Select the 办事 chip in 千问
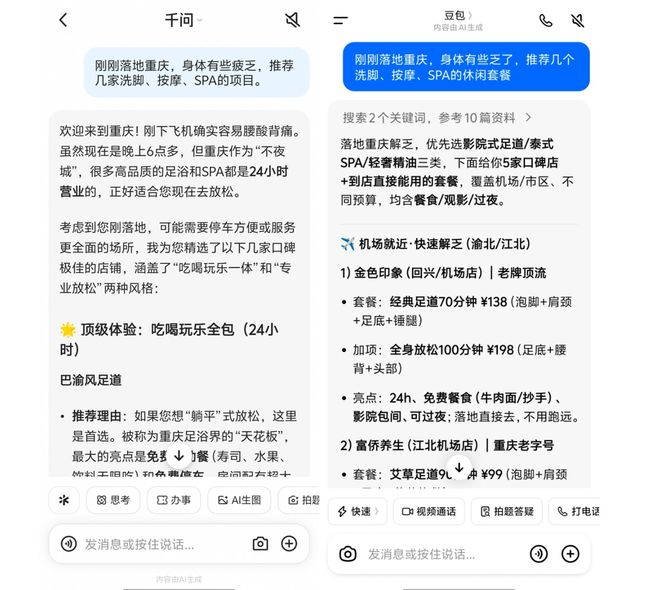Image resolution: width=660 pixels, height=590 pixels. click(173, 500)
